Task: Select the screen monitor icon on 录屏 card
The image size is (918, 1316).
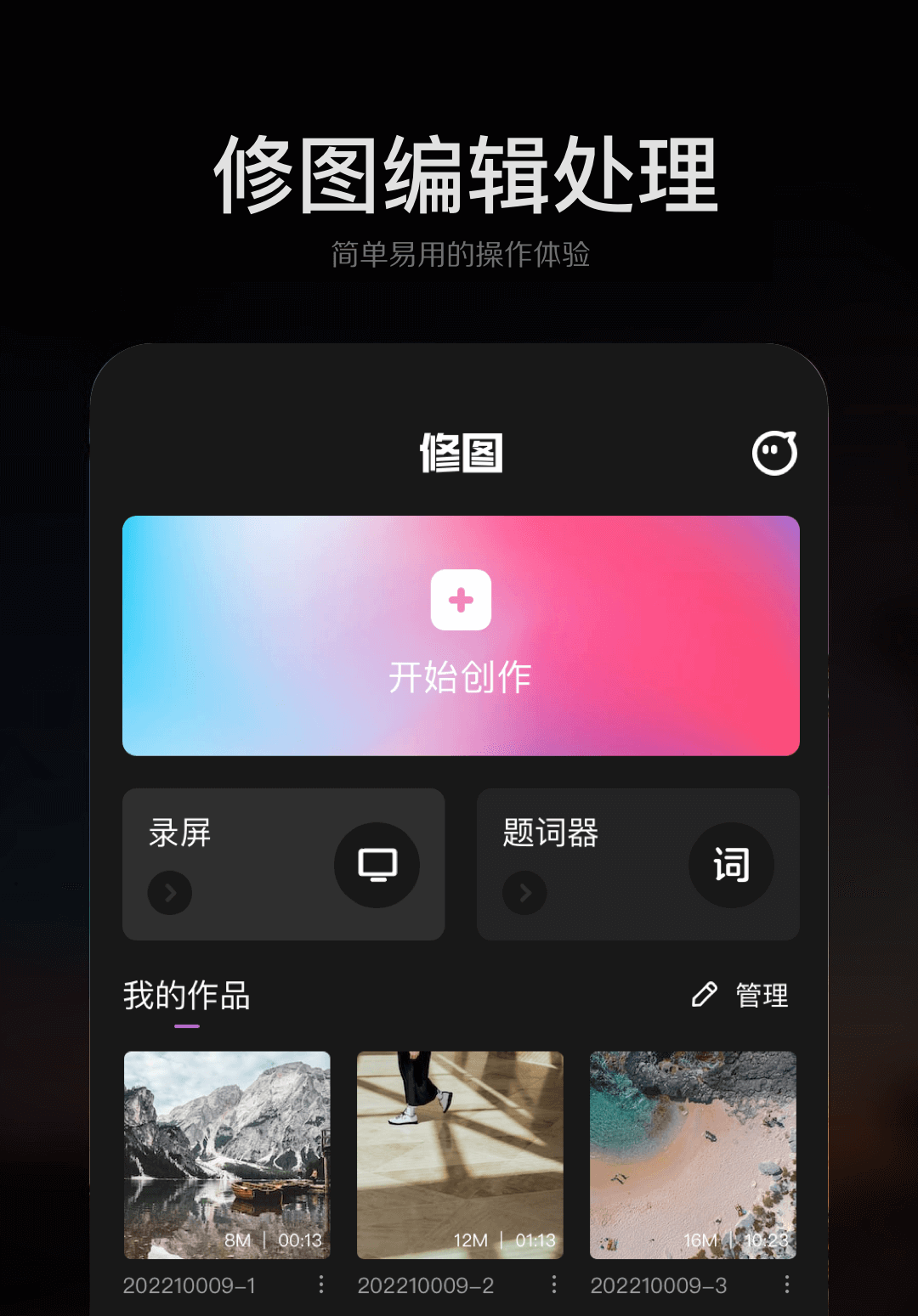Action: (x=377, y=864)
